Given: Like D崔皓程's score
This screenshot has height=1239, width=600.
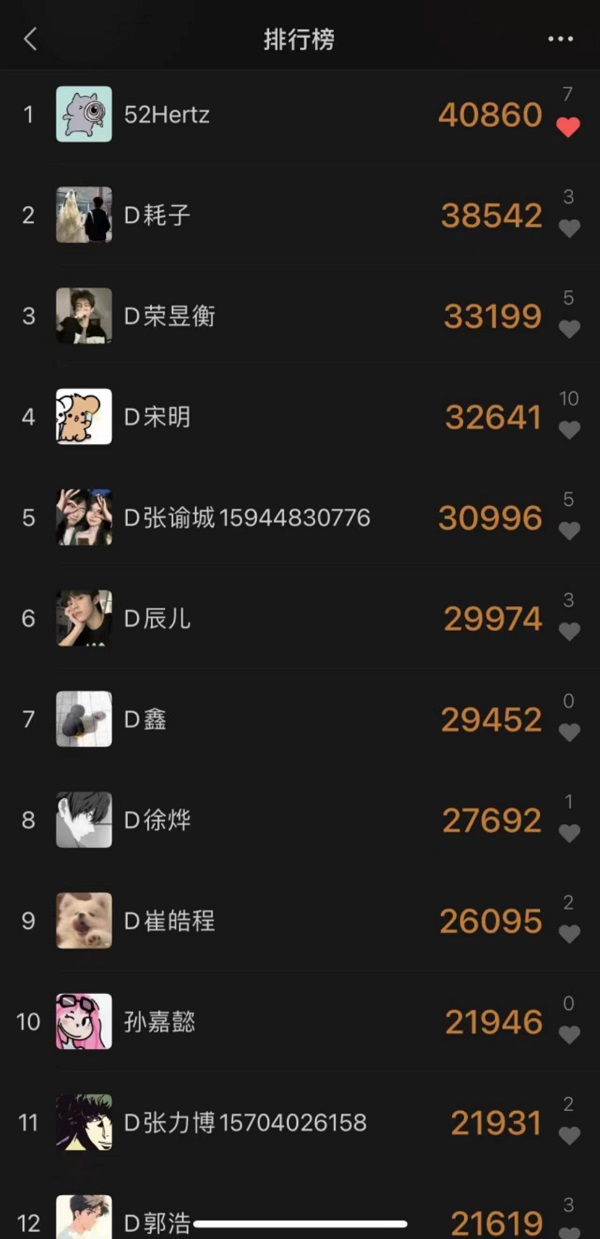Looking at the screenshot, I should pyautogui.click(x=569, y=934).
